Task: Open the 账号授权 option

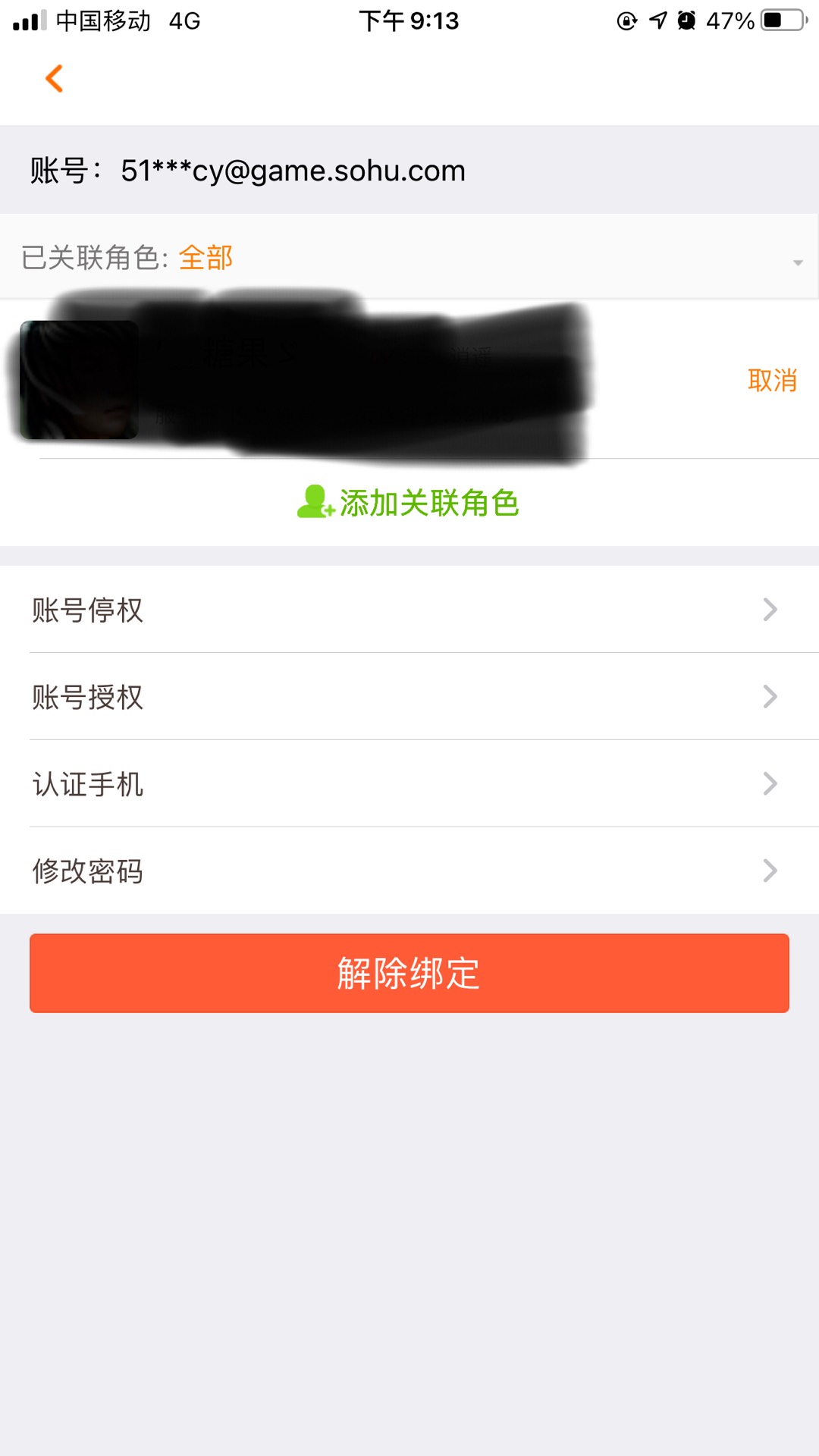Action: click(x=409, y=697)
